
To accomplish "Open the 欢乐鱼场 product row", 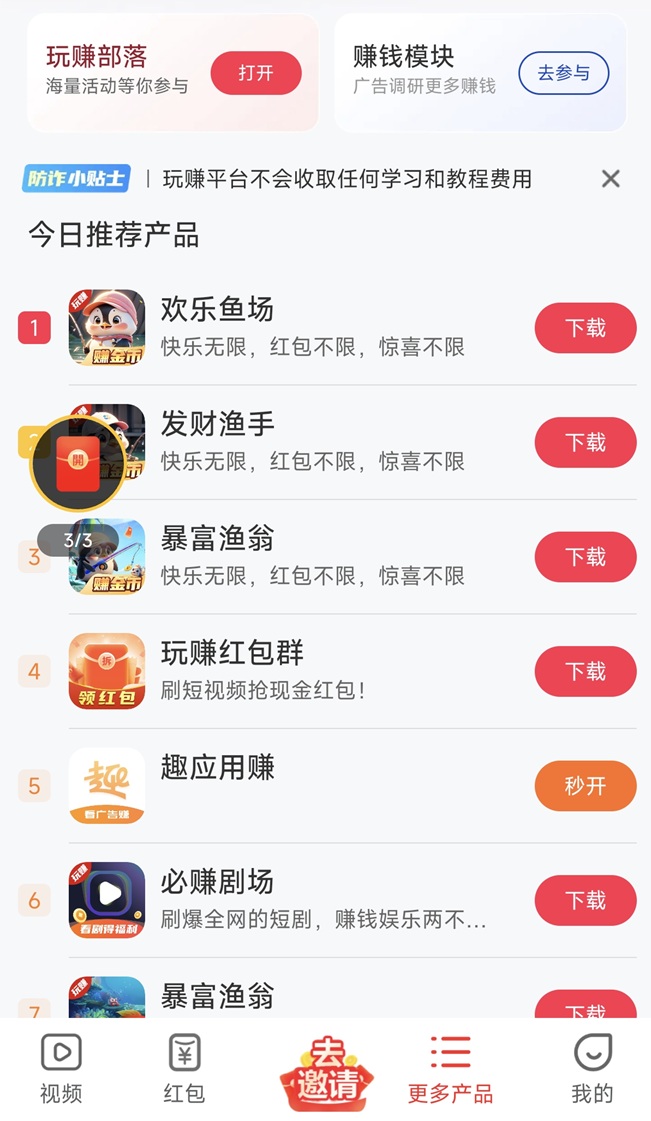I will pyautogui.click(x=300, y=328).
